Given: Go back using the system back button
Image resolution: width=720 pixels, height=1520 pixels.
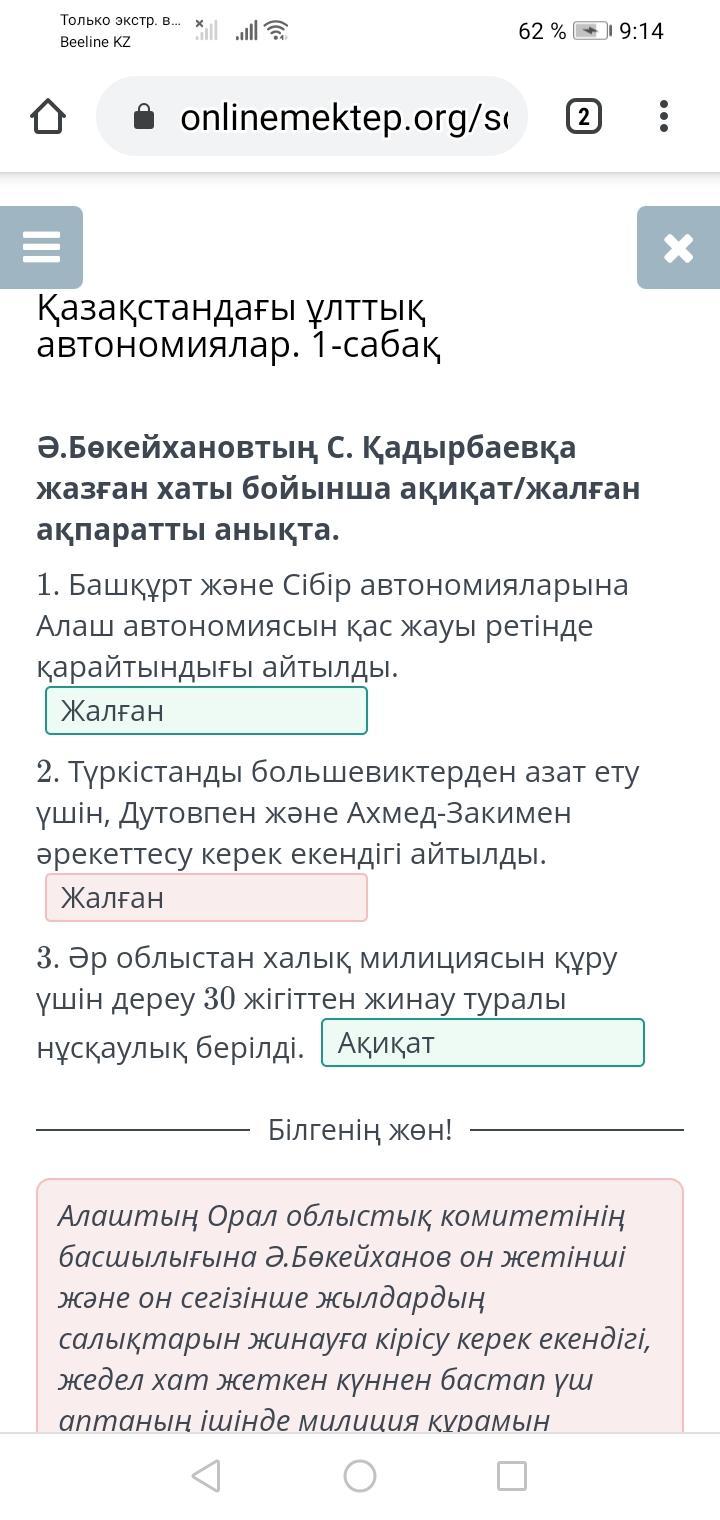Looking at the screenshot, I should coord(206,1475).
